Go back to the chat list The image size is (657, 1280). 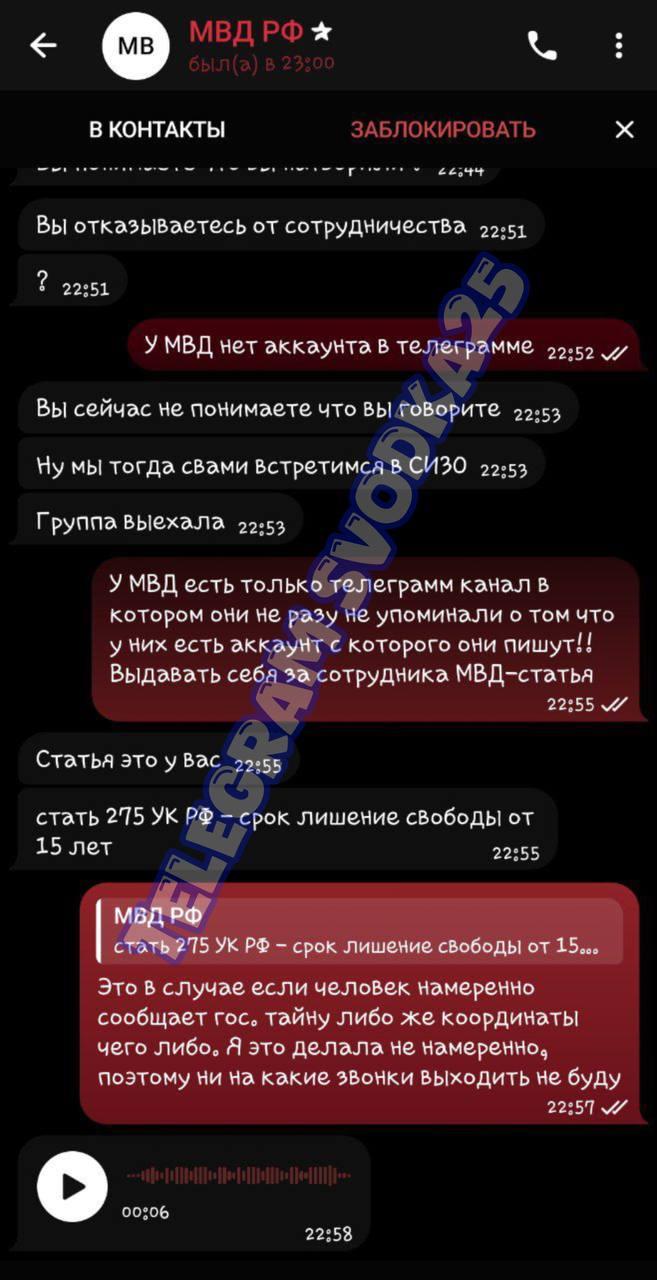point(43,45)
